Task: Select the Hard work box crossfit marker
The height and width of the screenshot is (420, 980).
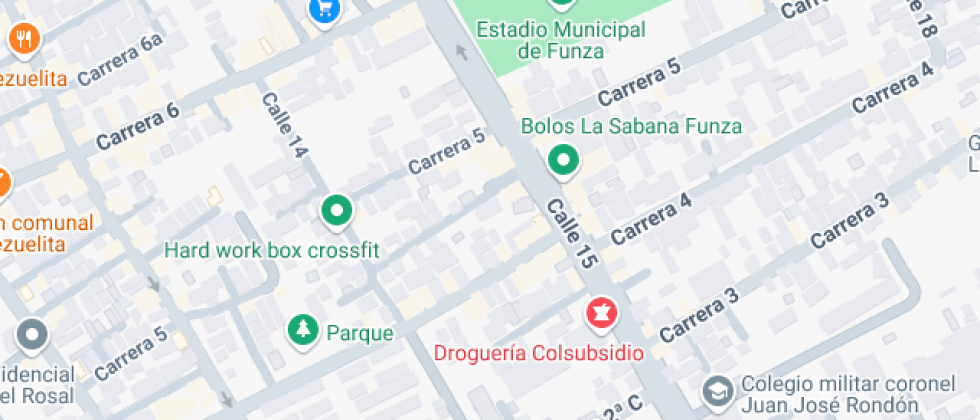Action: pyautogui.click(x=337, y=211)
